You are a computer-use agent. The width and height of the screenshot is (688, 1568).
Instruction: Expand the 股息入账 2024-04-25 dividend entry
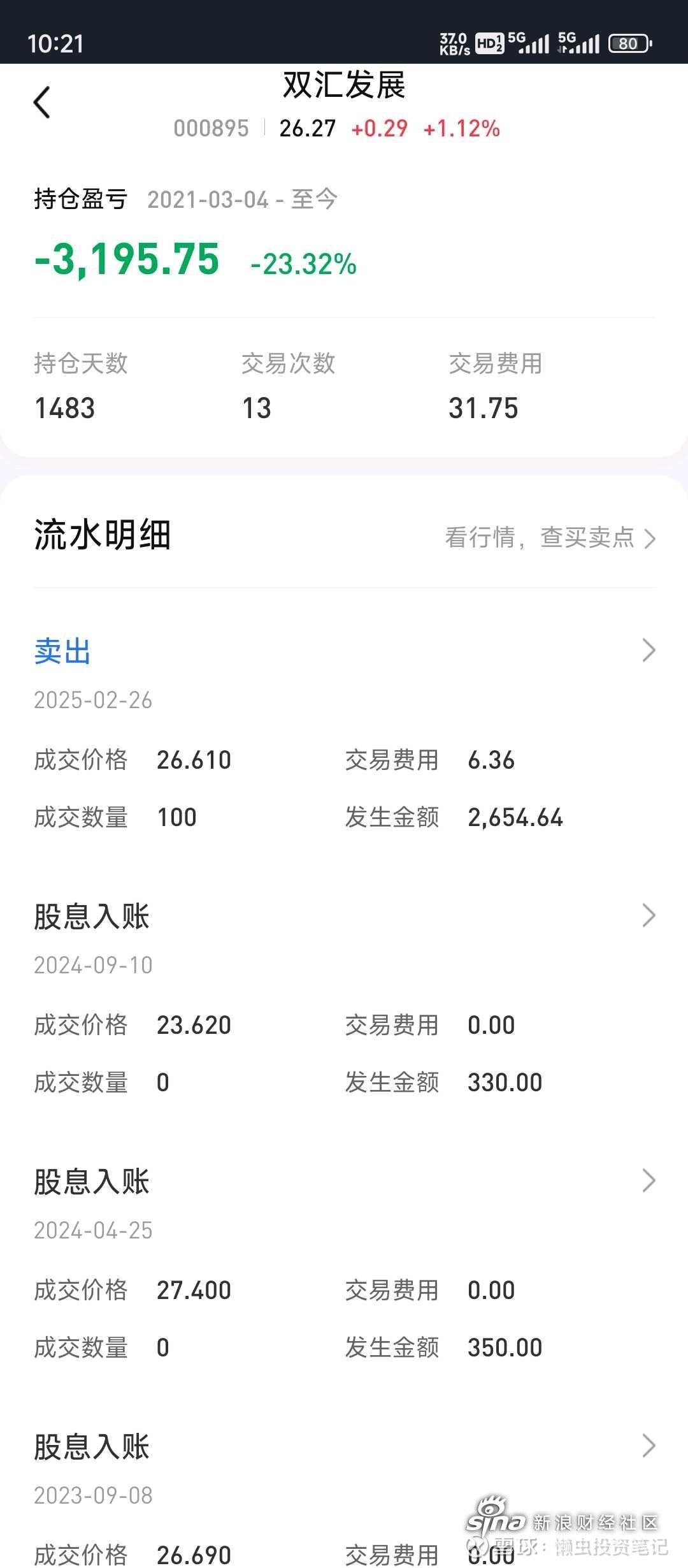[648, 1180]
